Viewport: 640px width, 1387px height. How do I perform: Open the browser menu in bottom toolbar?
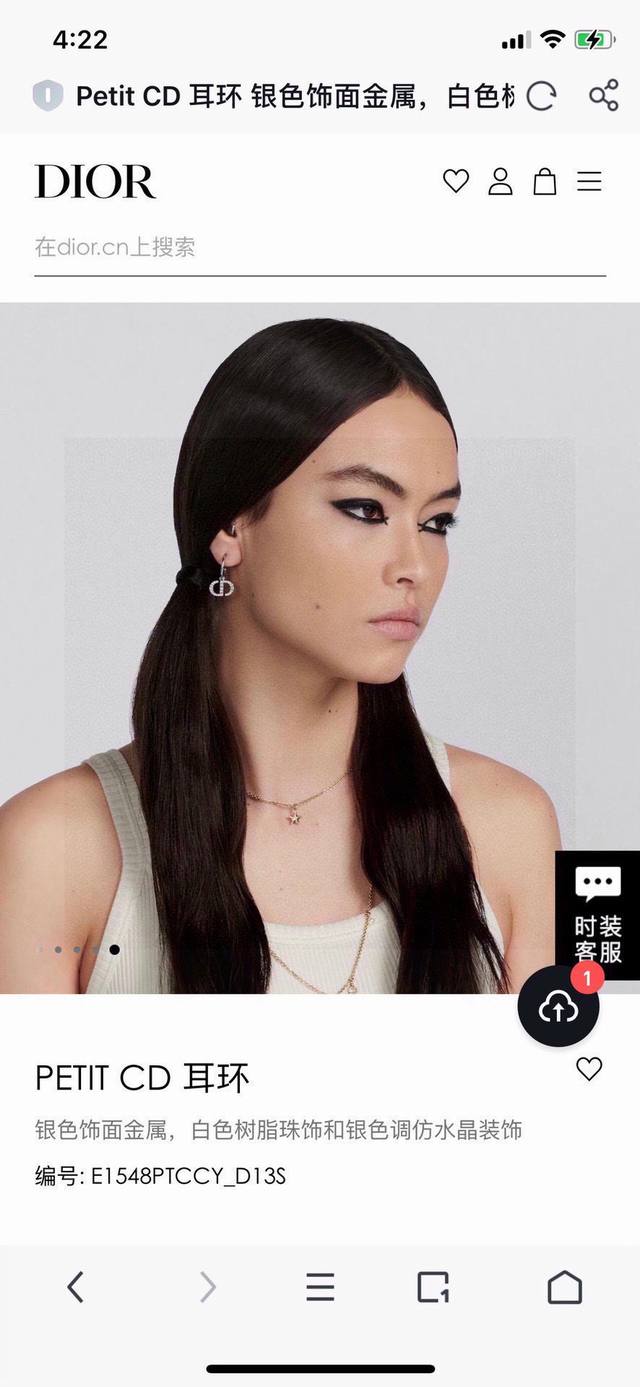click(x=320, y=1286)
